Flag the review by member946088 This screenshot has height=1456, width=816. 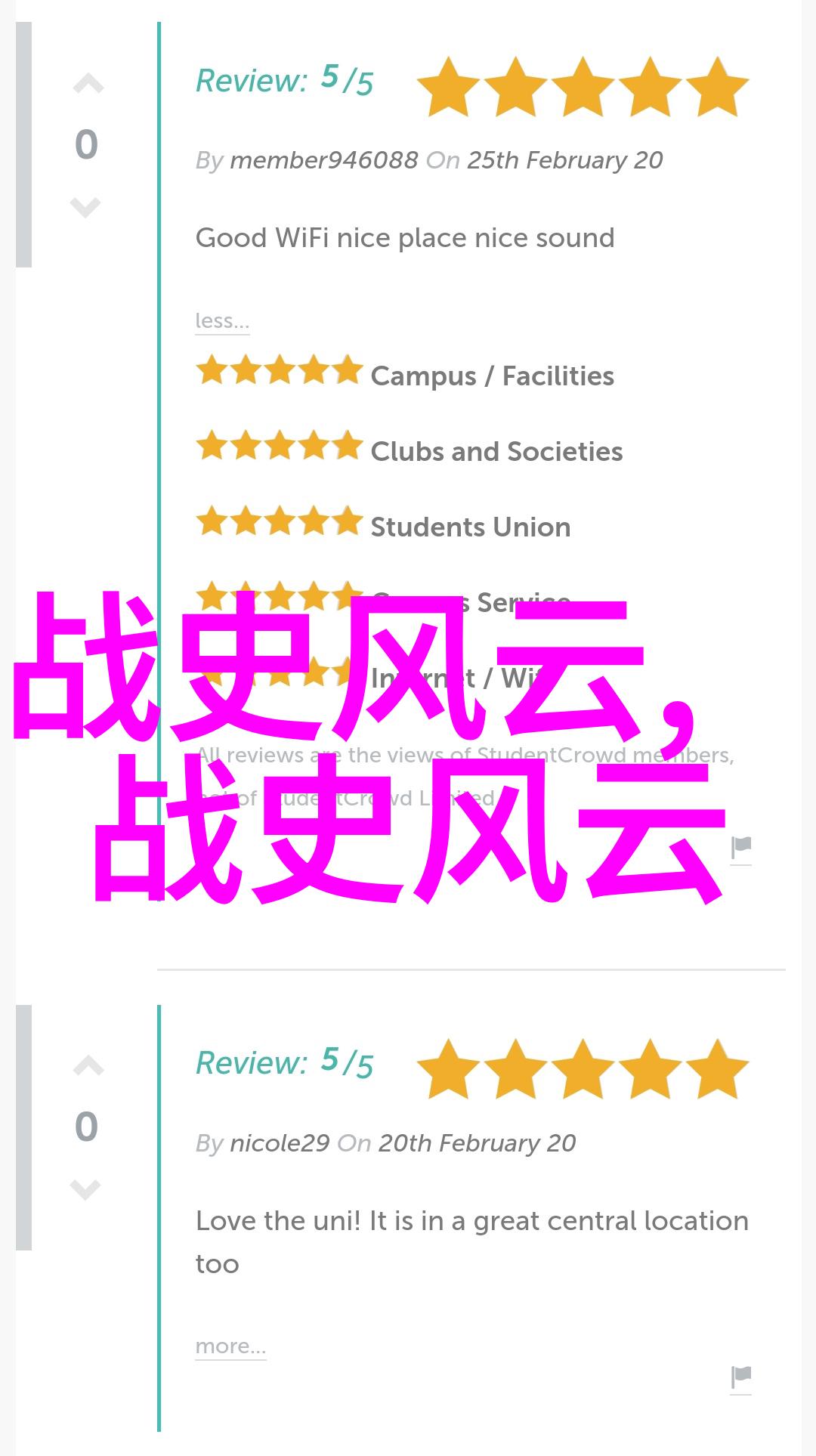pos(741,848)
